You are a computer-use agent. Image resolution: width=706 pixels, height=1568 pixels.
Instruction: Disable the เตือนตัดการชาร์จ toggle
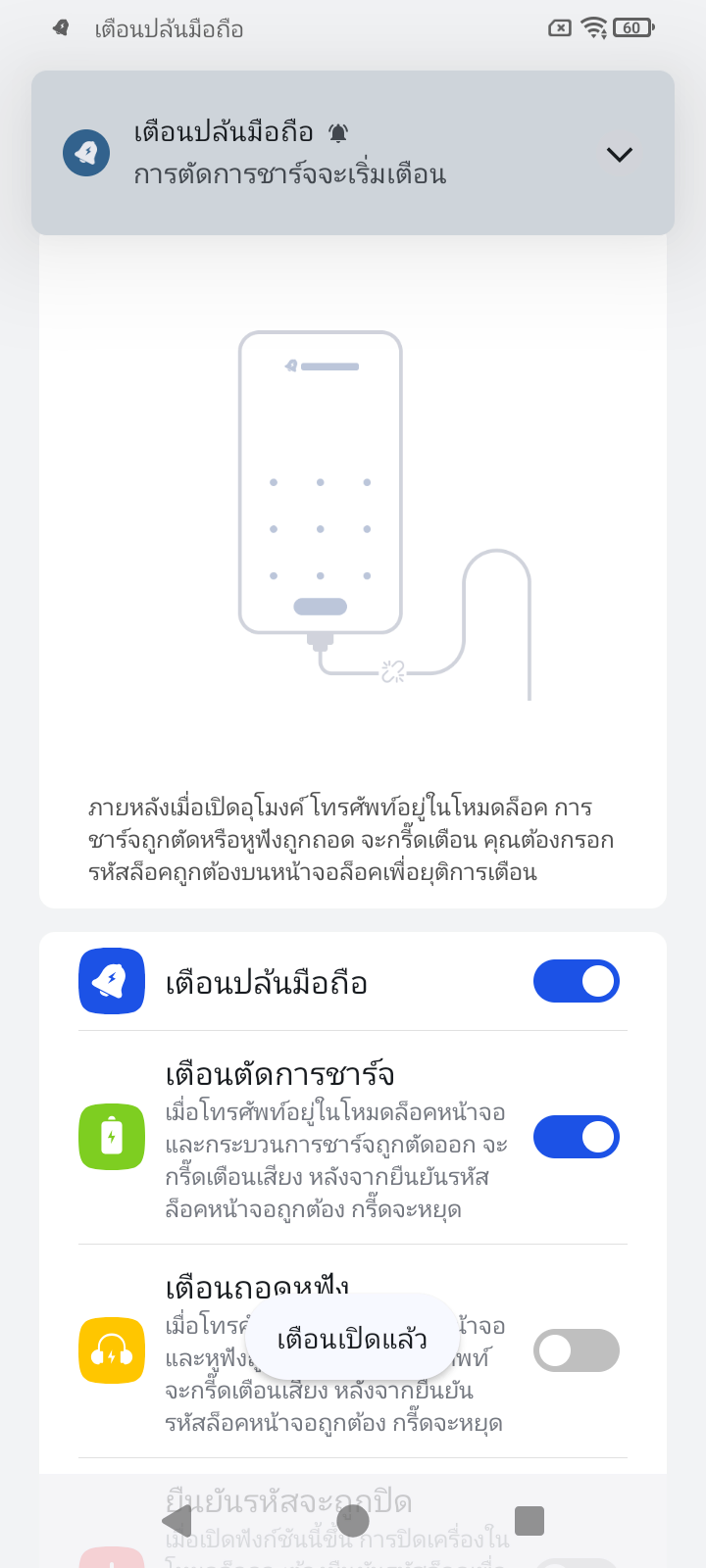(577, 1137)
